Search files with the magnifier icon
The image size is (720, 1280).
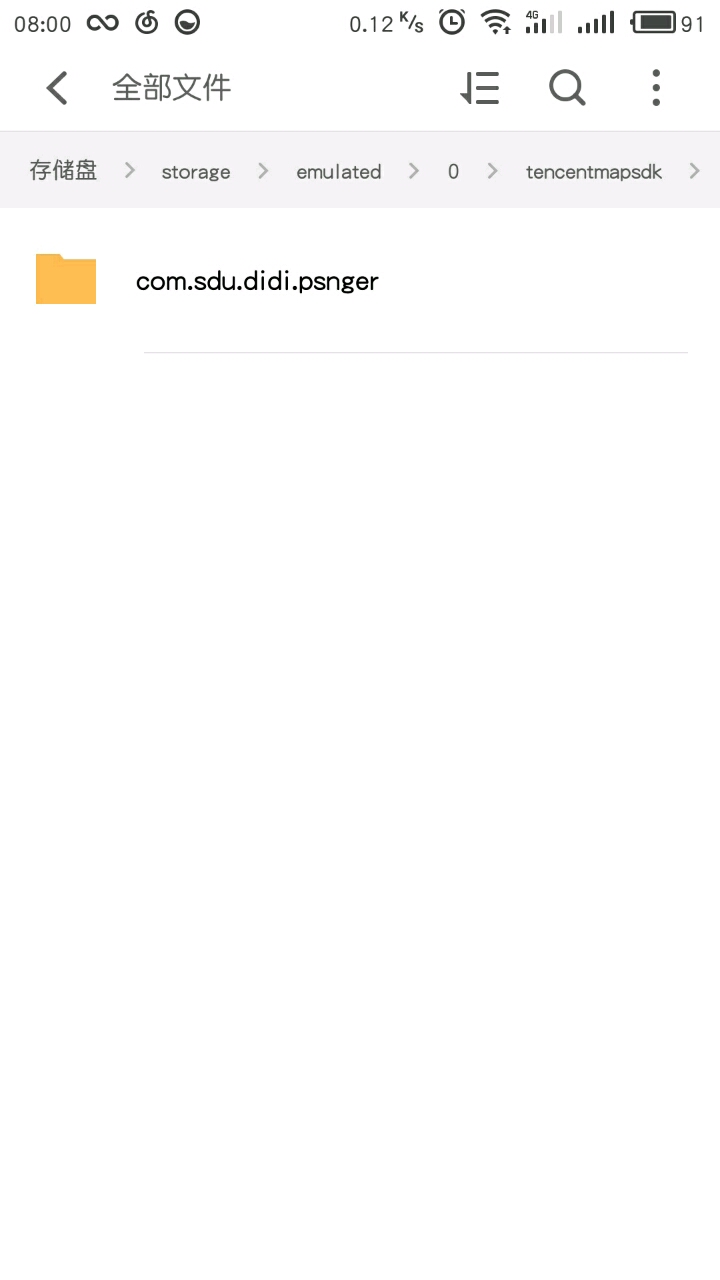point(567,88)
